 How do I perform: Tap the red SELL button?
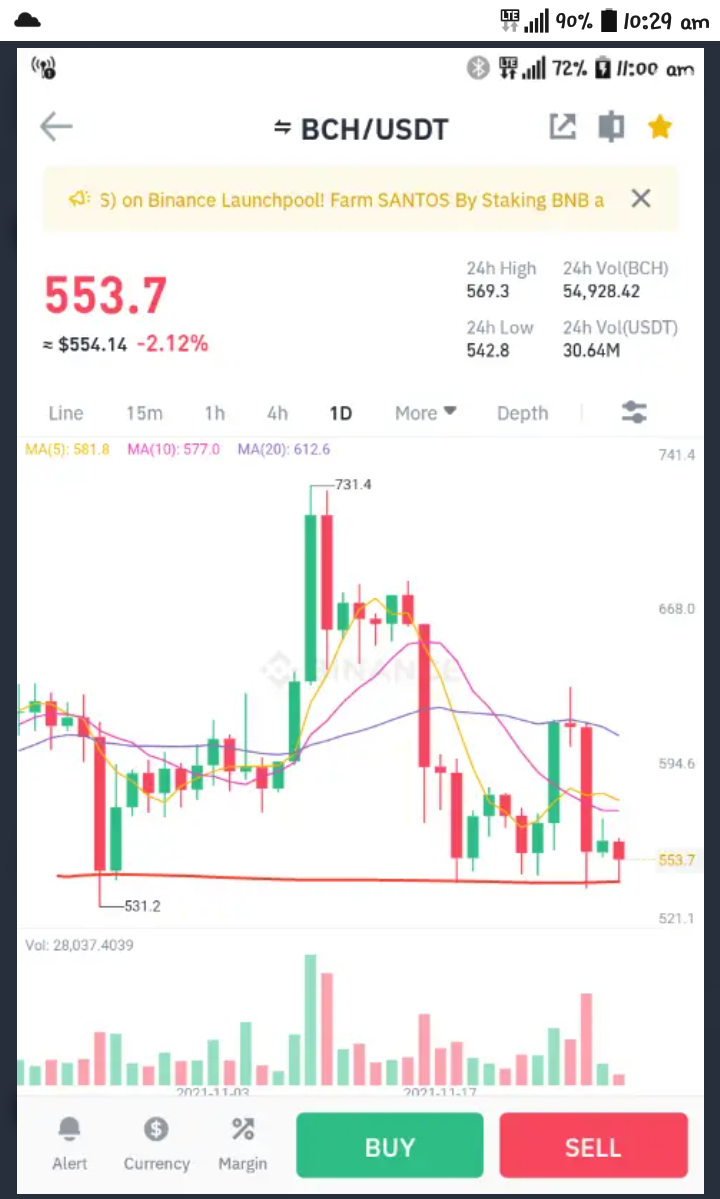[594, 1145]
